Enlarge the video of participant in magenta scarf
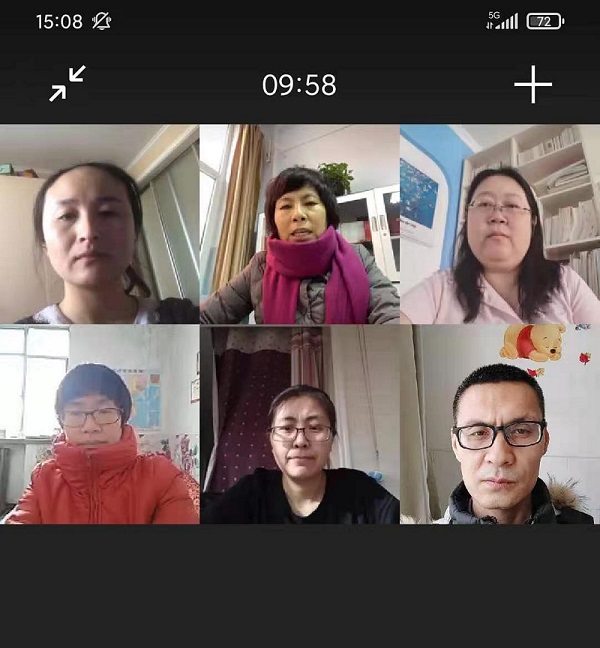The image size is (600, 648). (x=300, y=224)
